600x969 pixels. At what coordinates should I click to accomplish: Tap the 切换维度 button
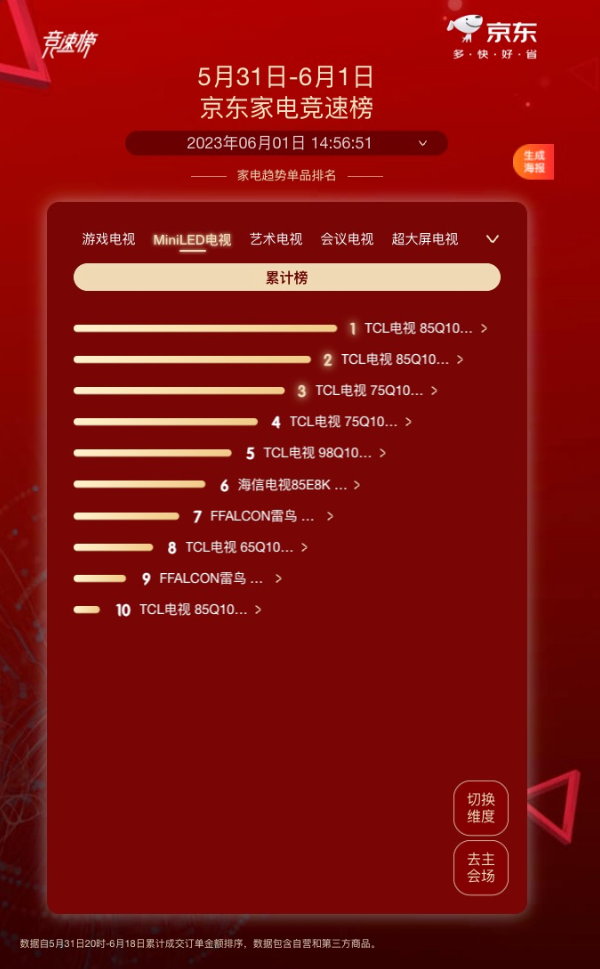tap(481, 807)
